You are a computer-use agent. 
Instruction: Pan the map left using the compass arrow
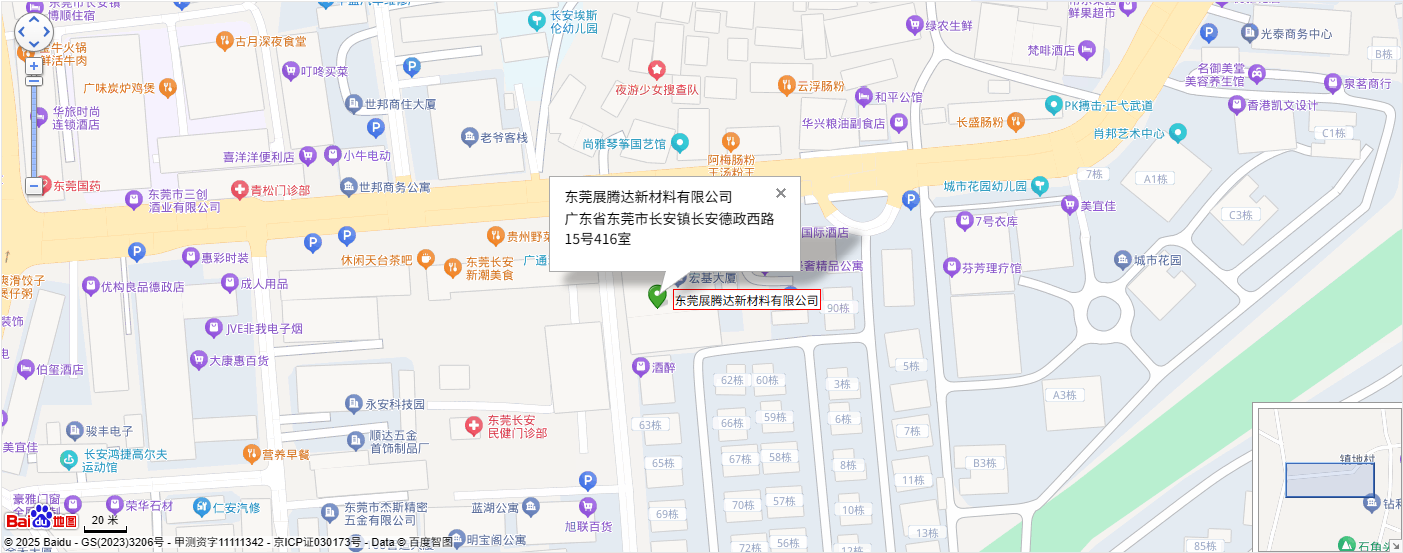[20, 32]
